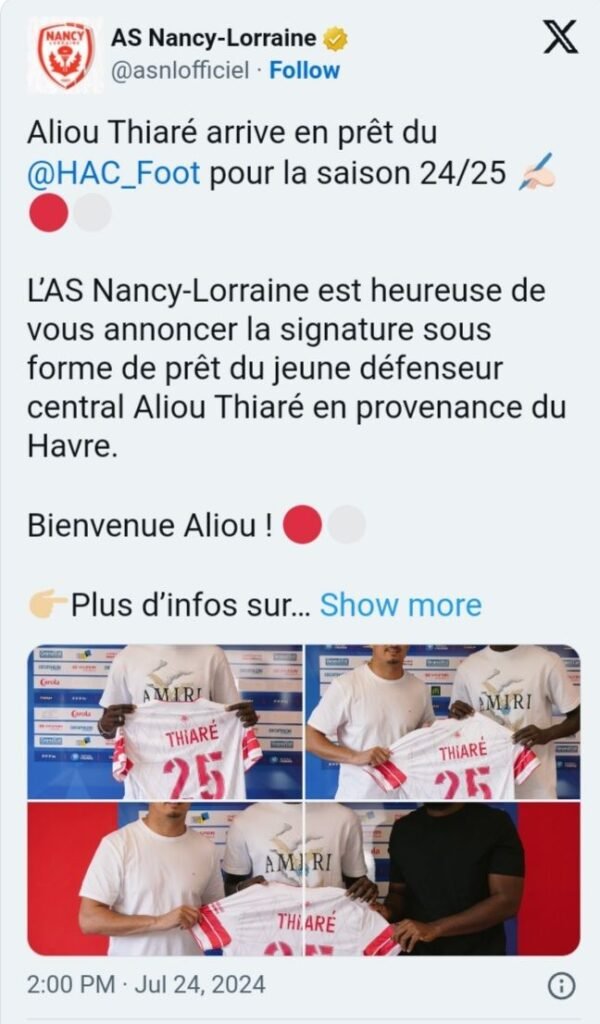This screenshot has width=600, height=1024.
Task: Open the @HAC_Foot mention
Action: point(114,173)
